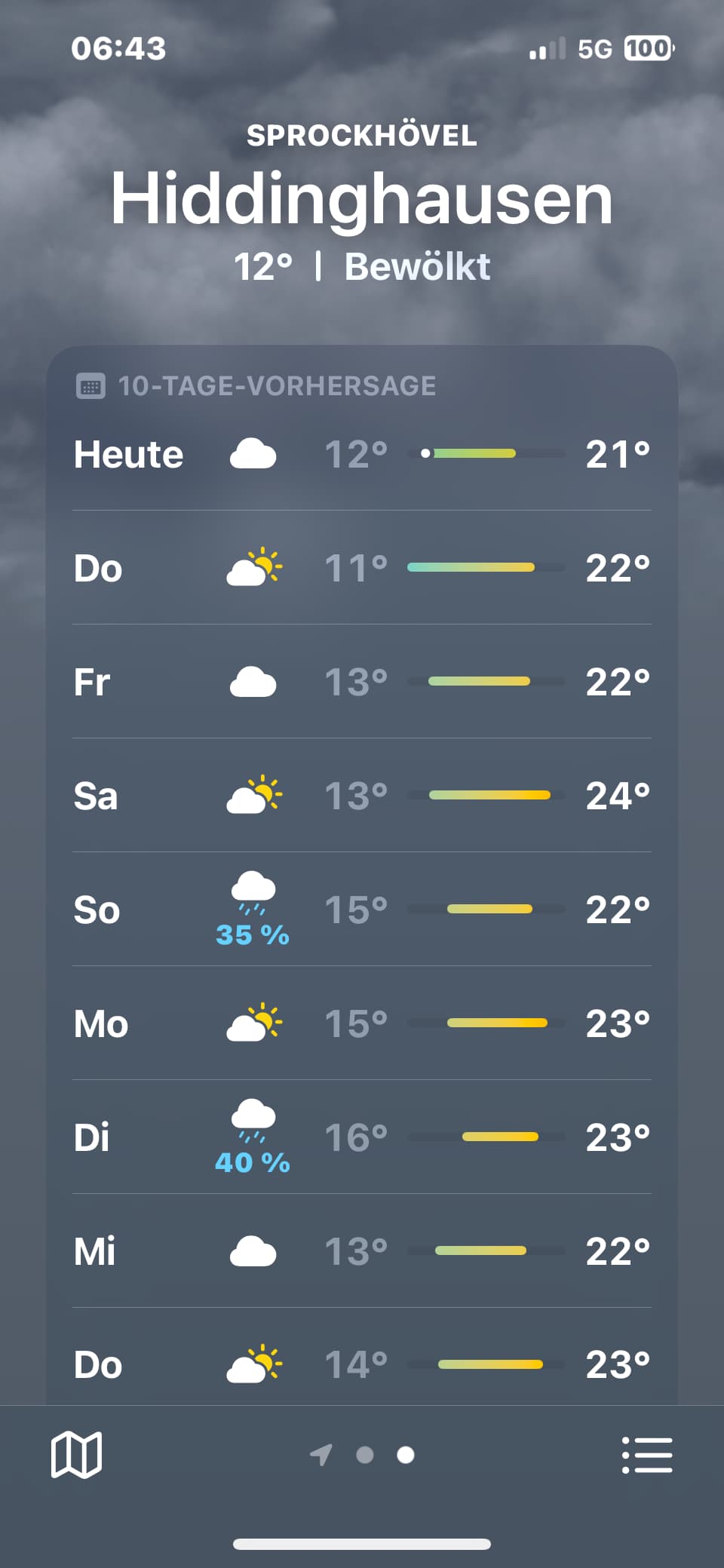Tap the page indicator dots

(x=363, y=1455)
